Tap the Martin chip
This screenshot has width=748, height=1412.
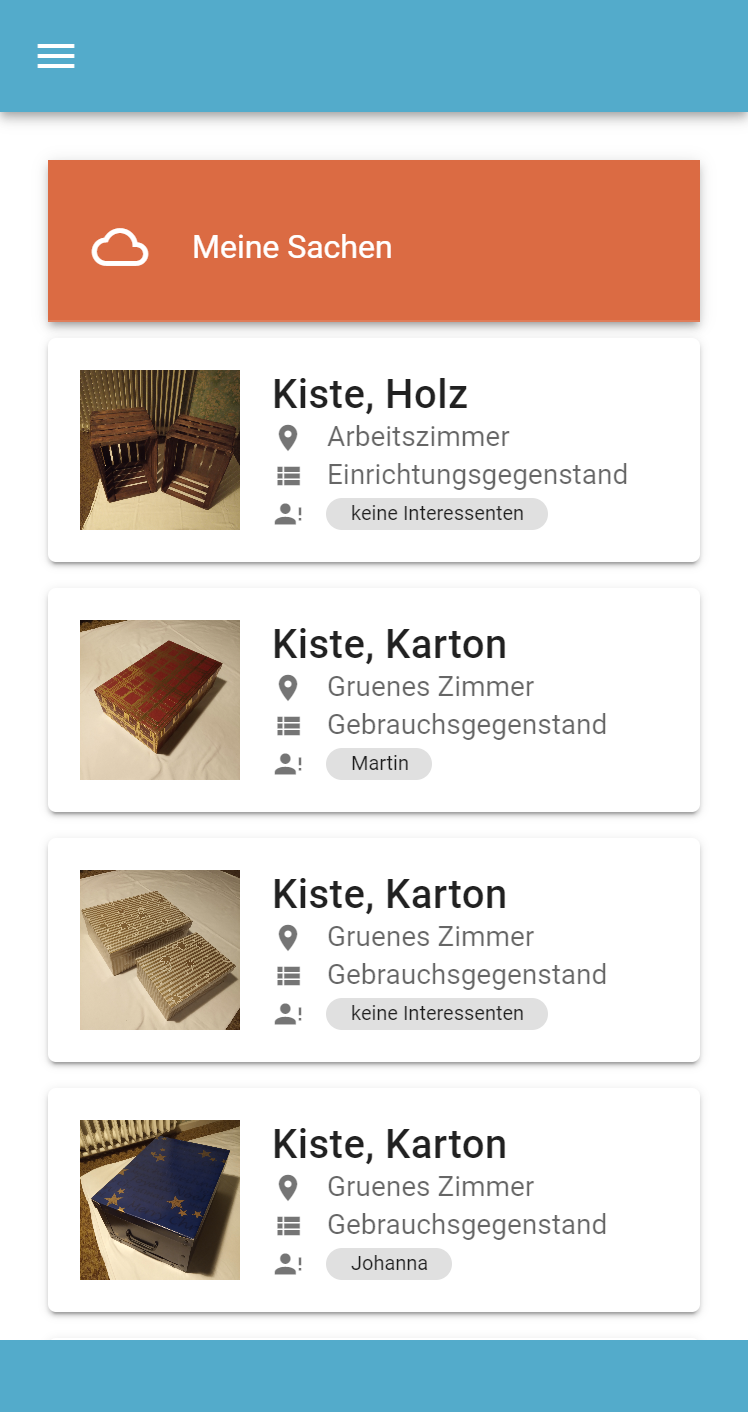[379, 764]
